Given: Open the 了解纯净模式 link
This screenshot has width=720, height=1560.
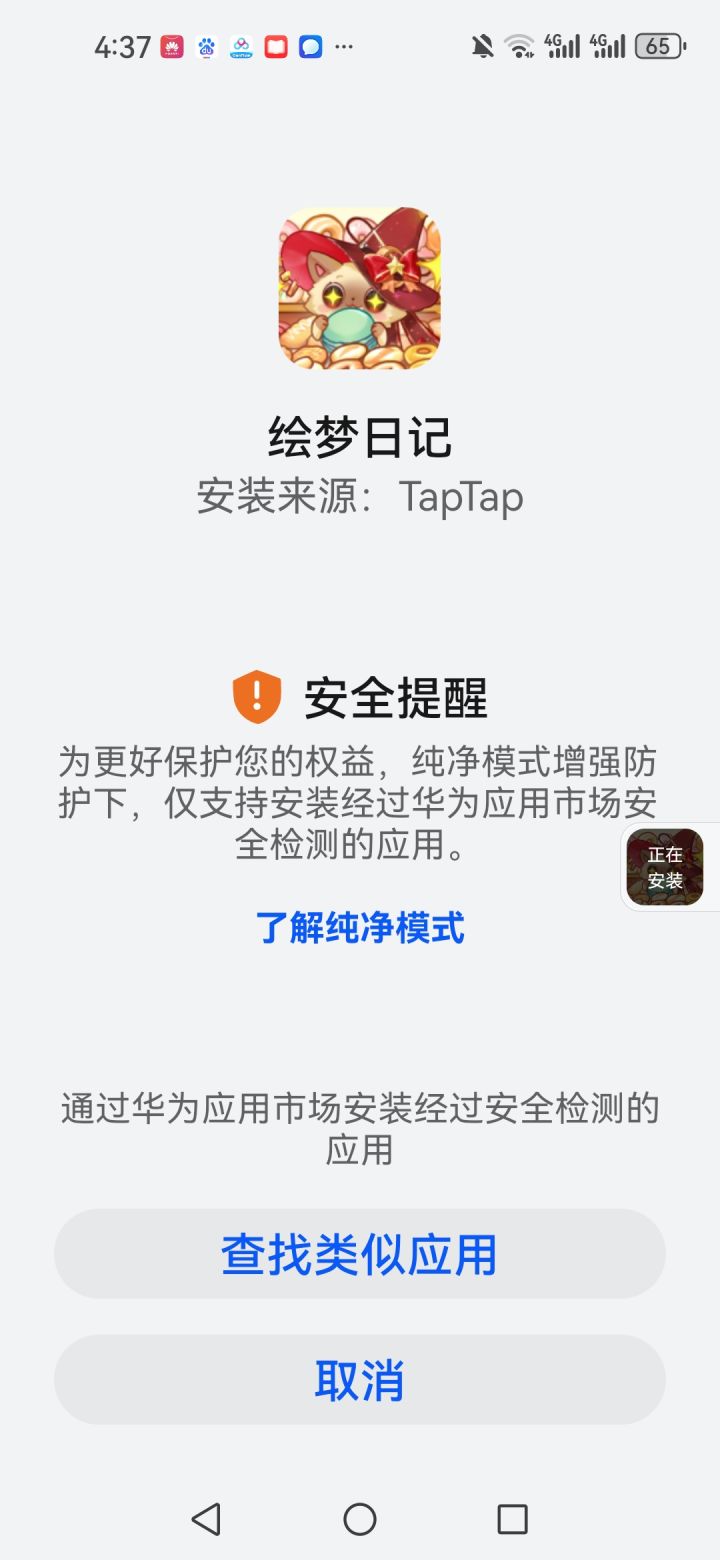Looking at the screenshot, I should point(359,929).
